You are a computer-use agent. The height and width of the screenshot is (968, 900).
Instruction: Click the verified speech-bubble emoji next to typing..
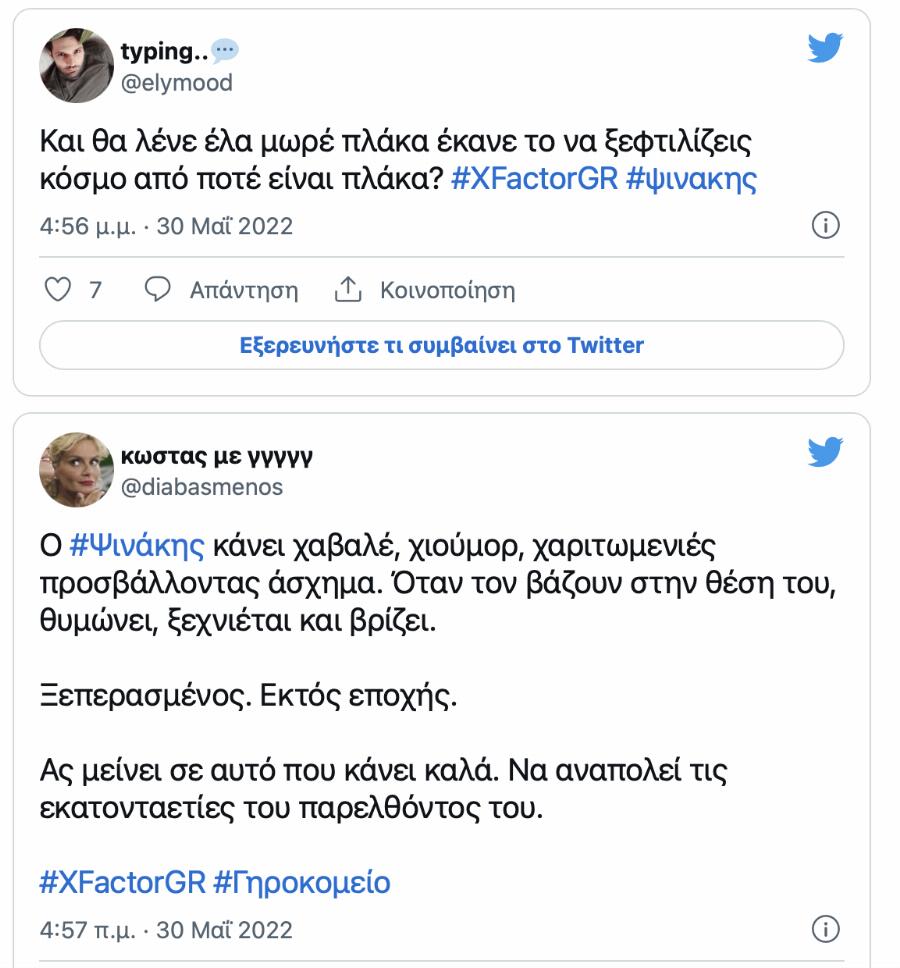(x=225, y=50)
